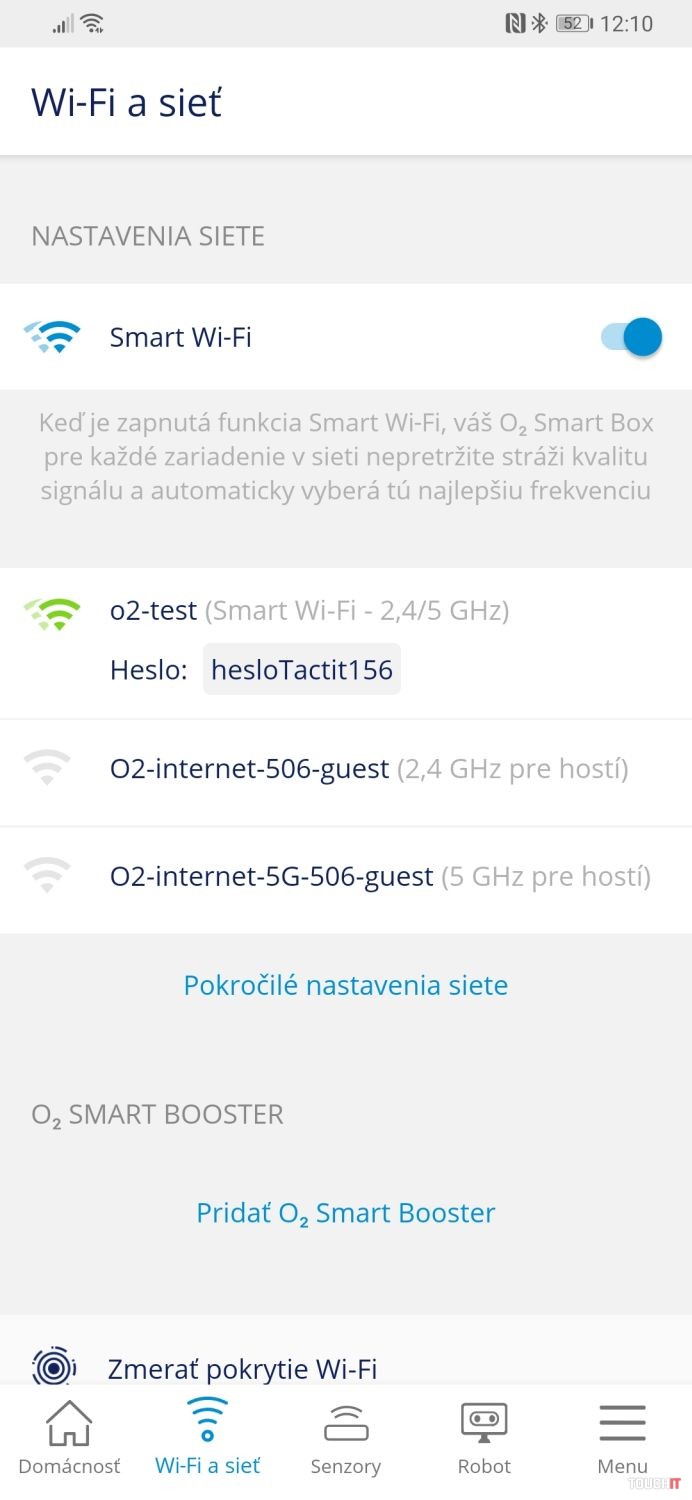Switch to the Robot tab
692x1500 pixels.
[484, 1440]
